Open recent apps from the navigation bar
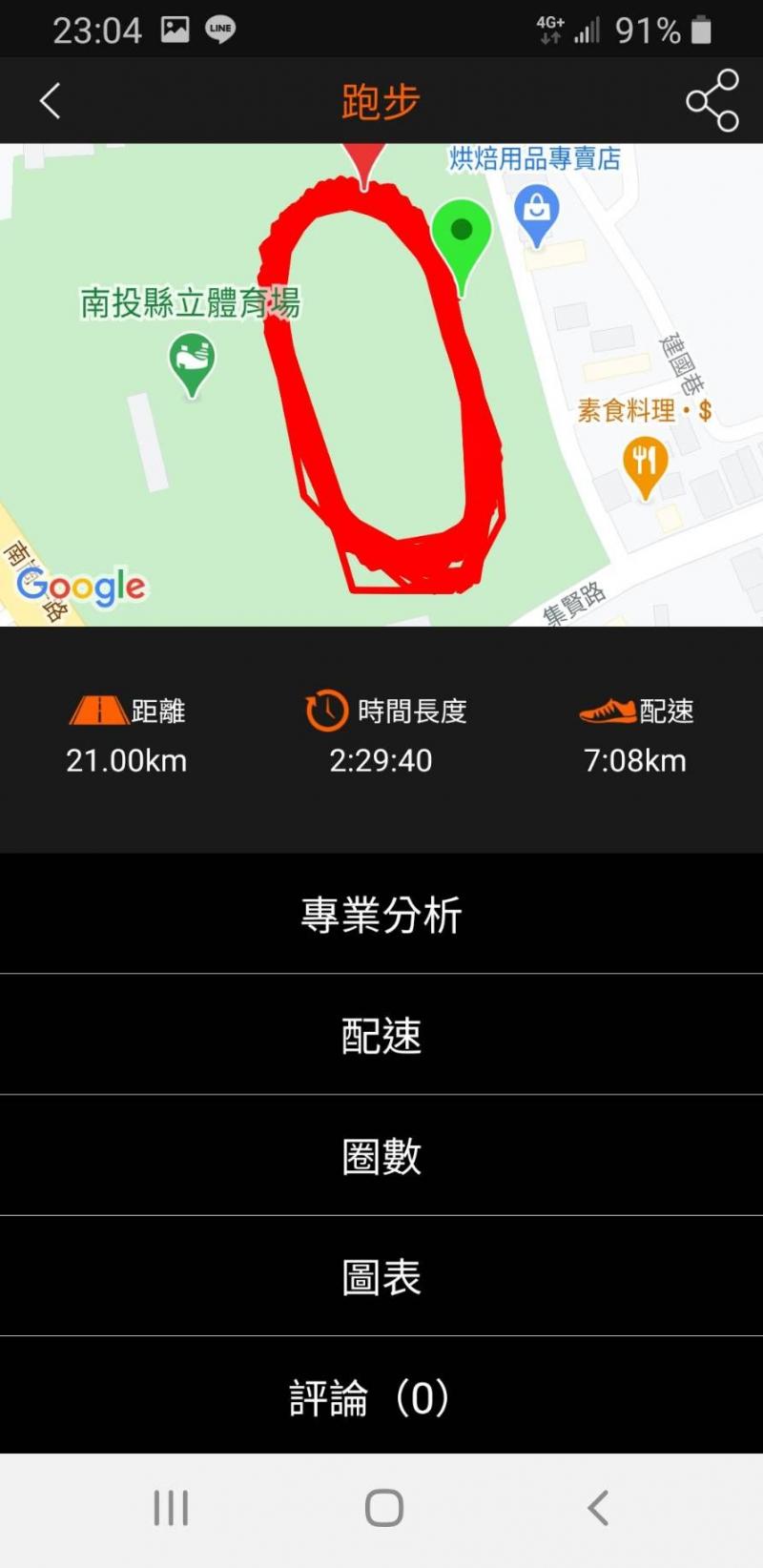 171,1508
